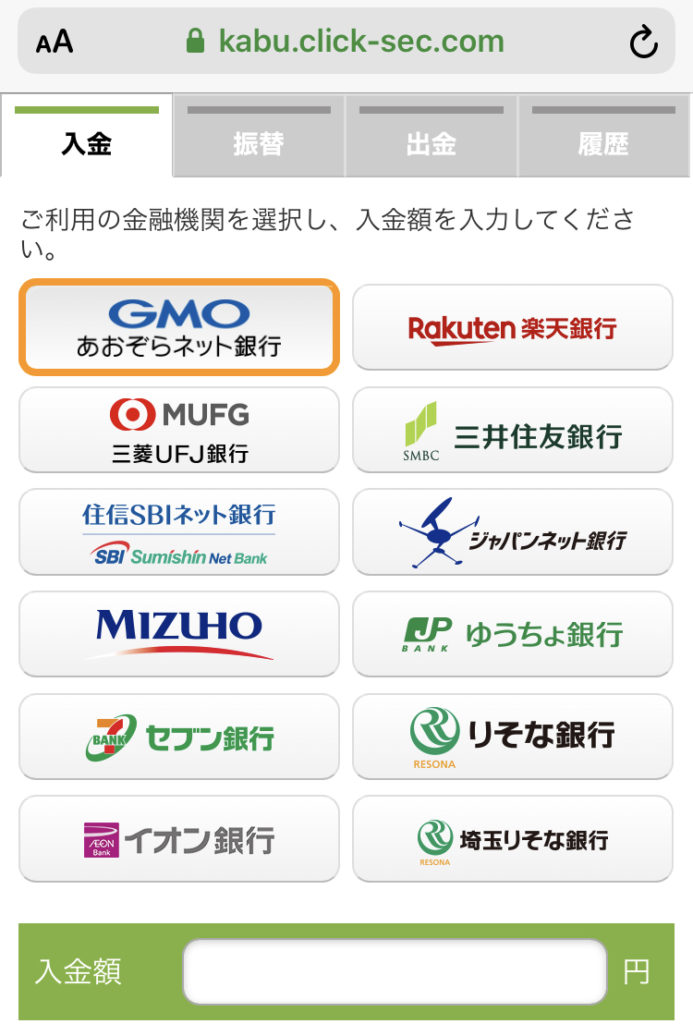Choose GMO あおぞらネット銀行

[179, 328]
